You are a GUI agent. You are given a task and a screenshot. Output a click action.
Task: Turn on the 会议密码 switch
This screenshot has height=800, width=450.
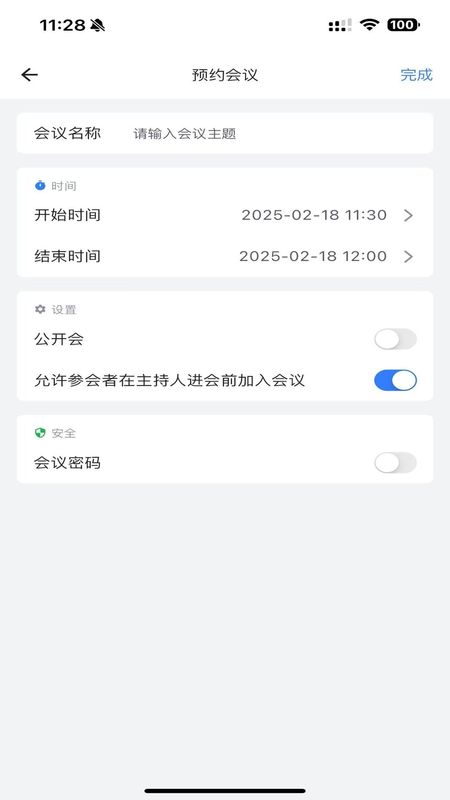(x=395, y=463)
